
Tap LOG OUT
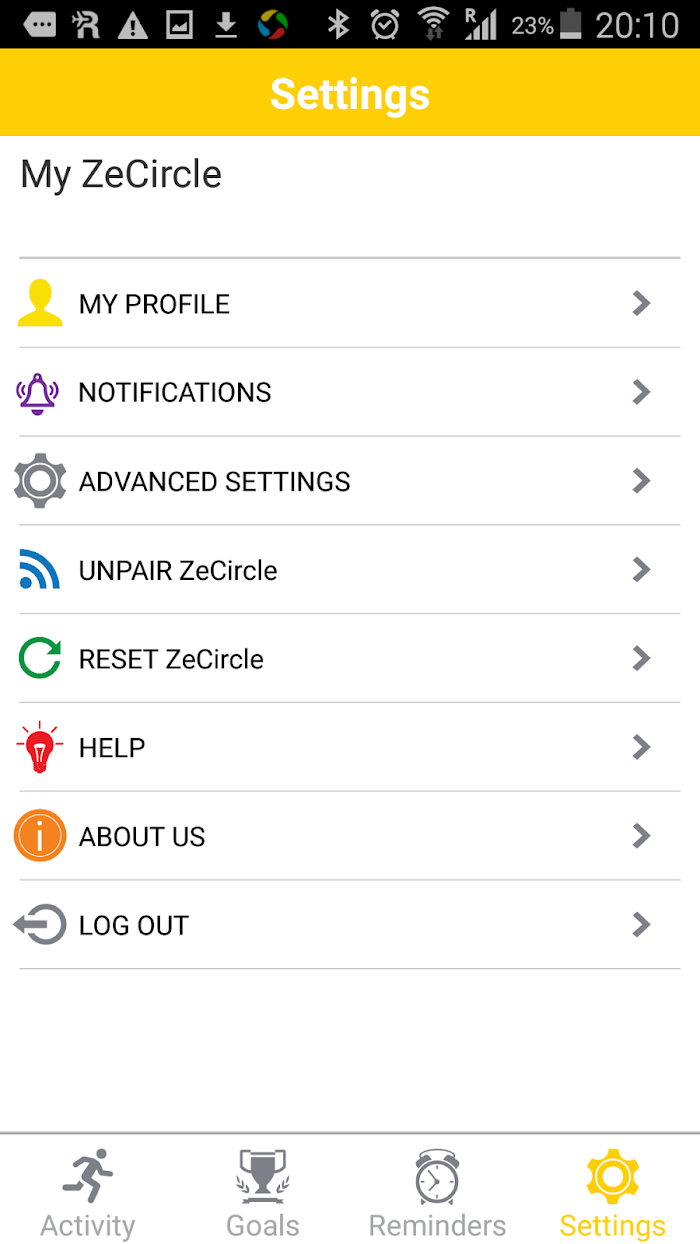click(x=350, y=925)
